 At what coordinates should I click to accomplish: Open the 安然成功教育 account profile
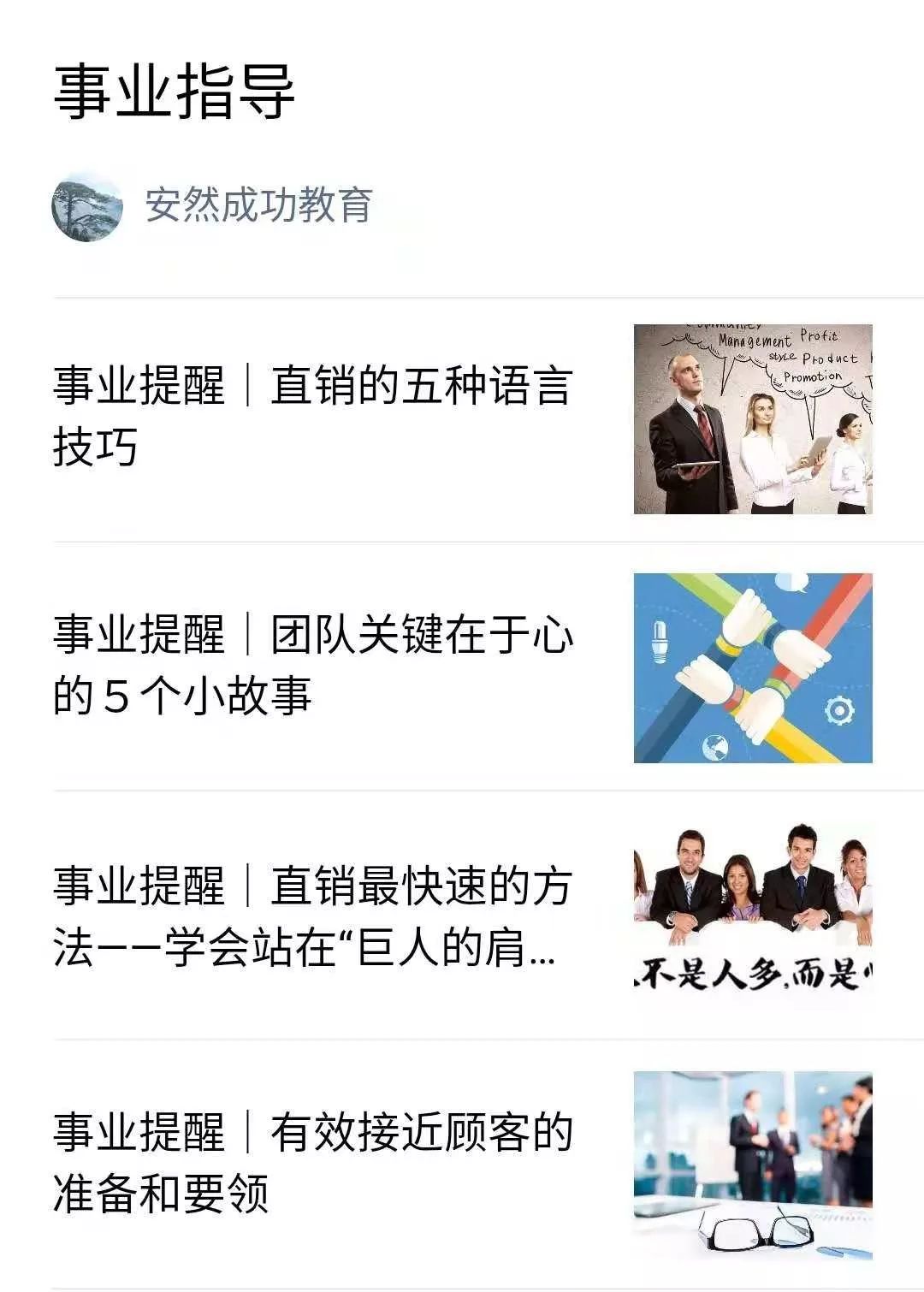257,205
